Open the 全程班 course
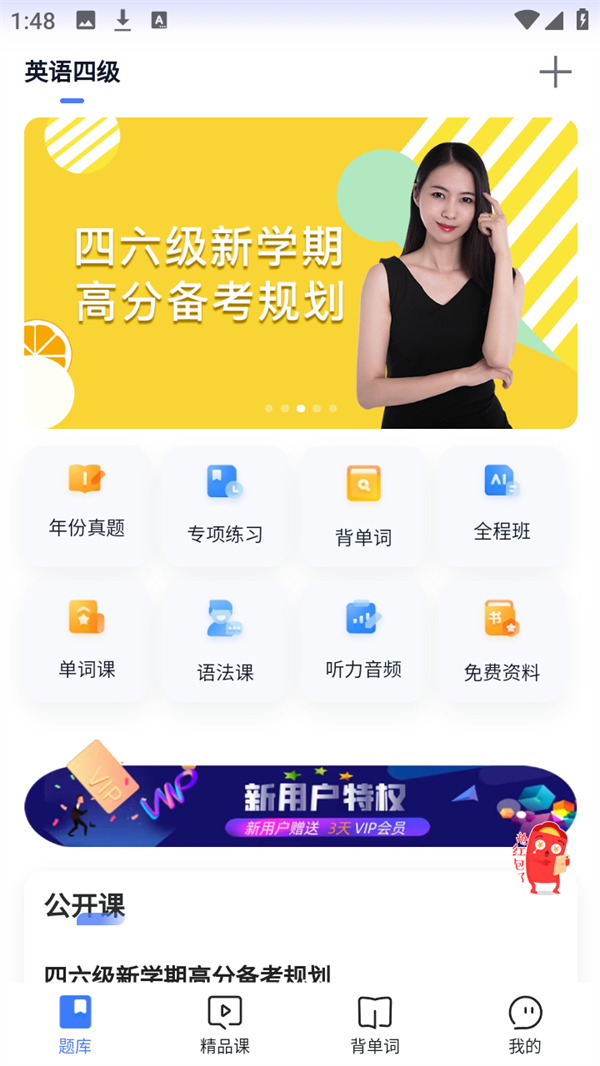Viewport: 600px width, 1066px height. click(502, 505)
